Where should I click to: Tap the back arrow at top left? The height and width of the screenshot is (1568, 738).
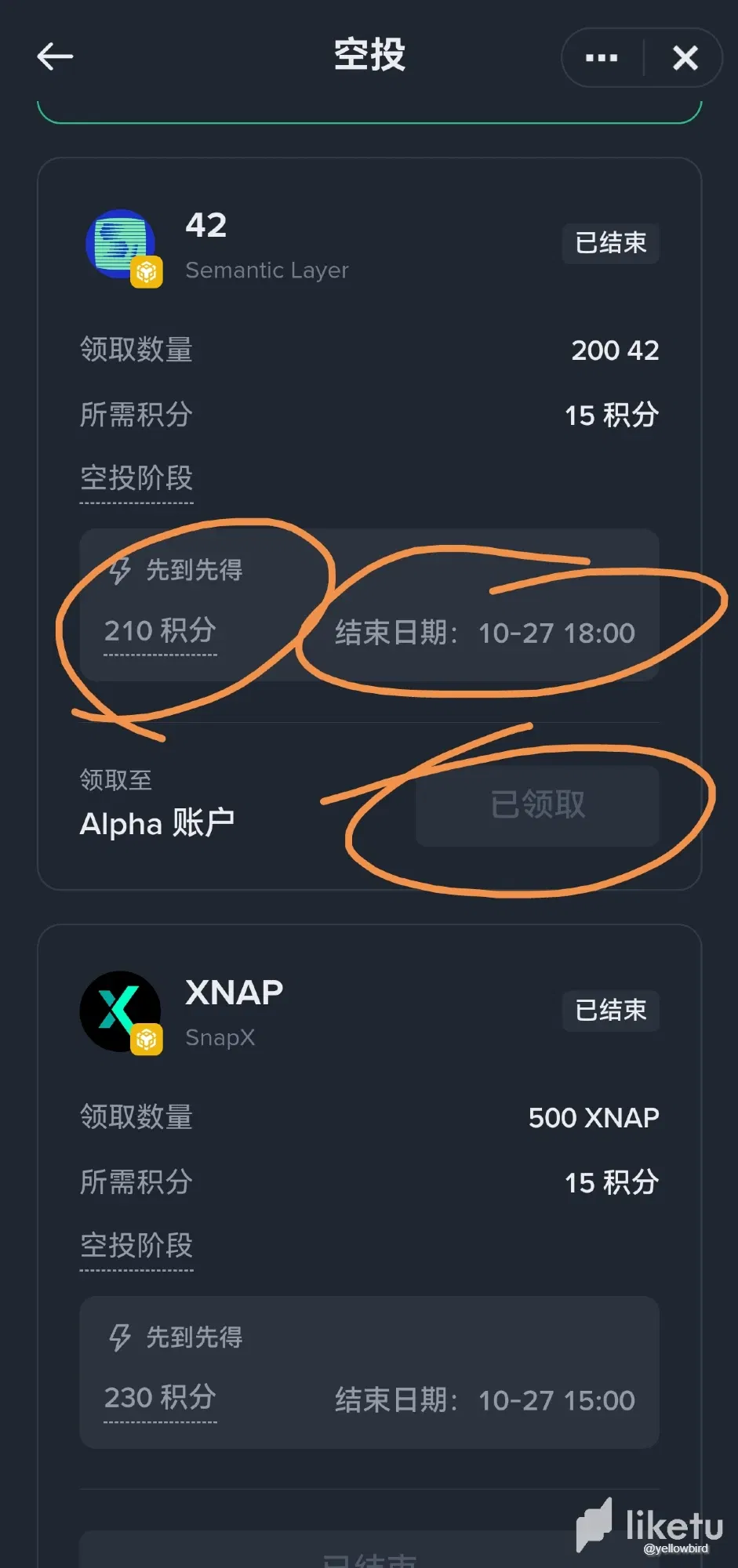coord(54,56)
